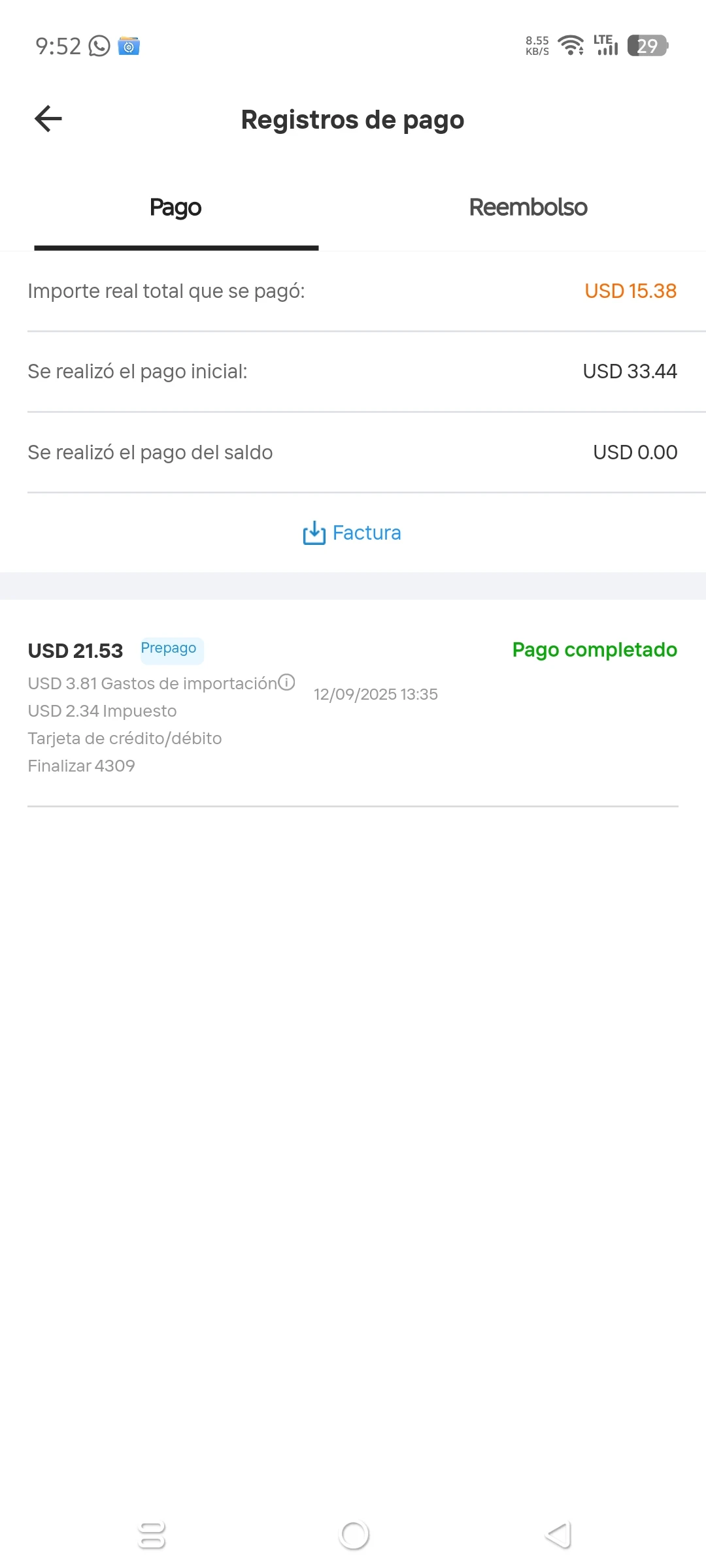The image size is (706, 1568).
Task: Select the Pago tab
Action: tap(175, 208)
